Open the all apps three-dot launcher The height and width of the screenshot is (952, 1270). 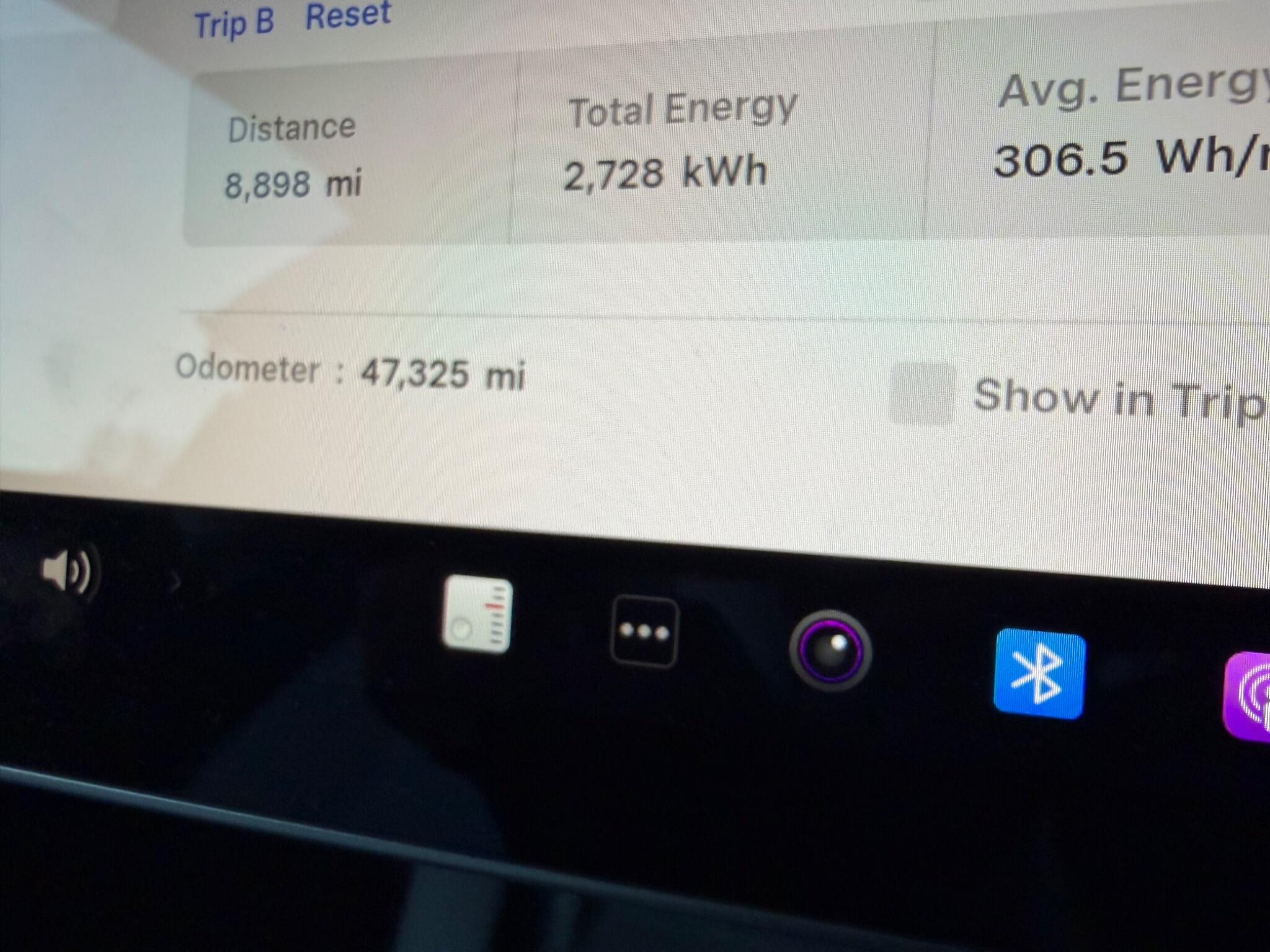click(x=644, y=632)
